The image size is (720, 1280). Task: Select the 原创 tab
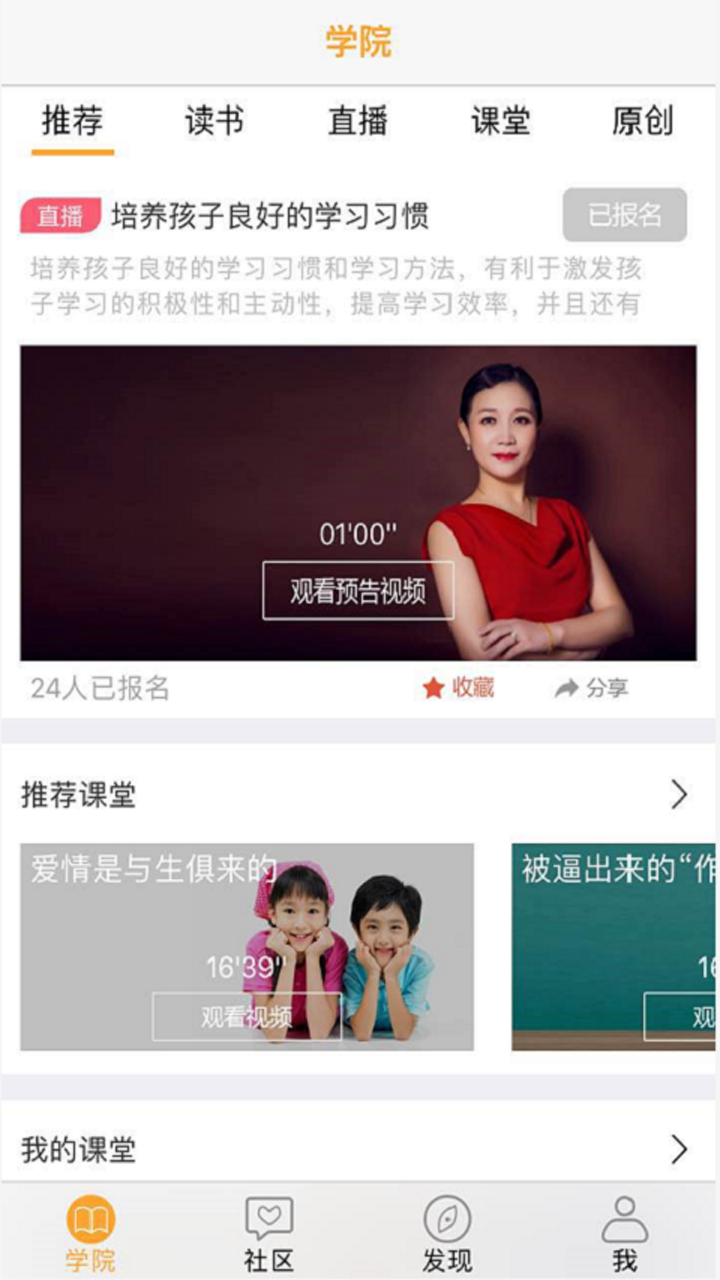[642, 121]
